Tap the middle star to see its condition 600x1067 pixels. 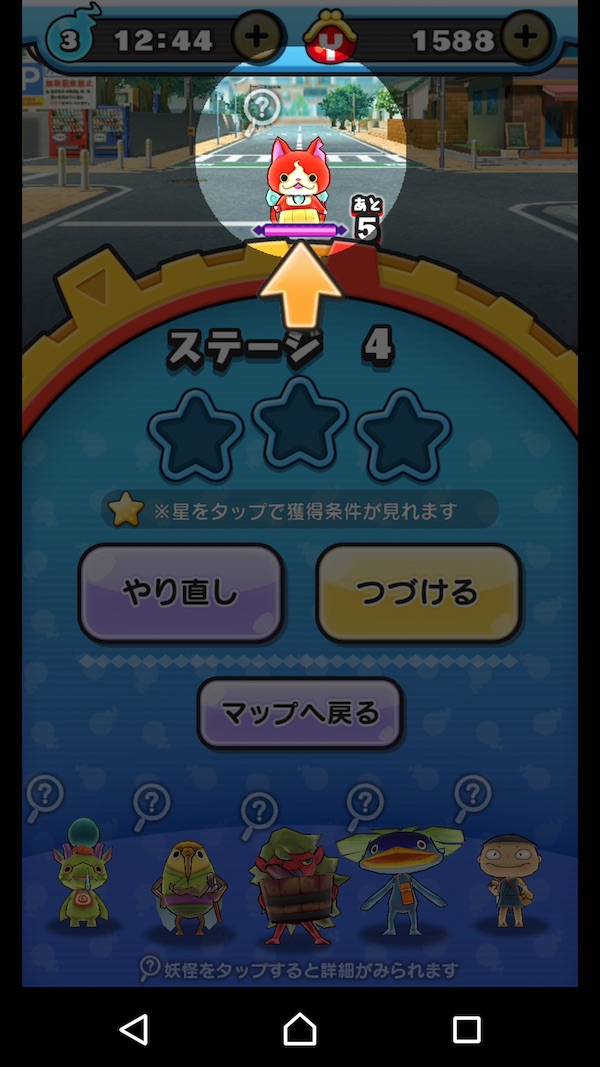[x=301, y=423]
